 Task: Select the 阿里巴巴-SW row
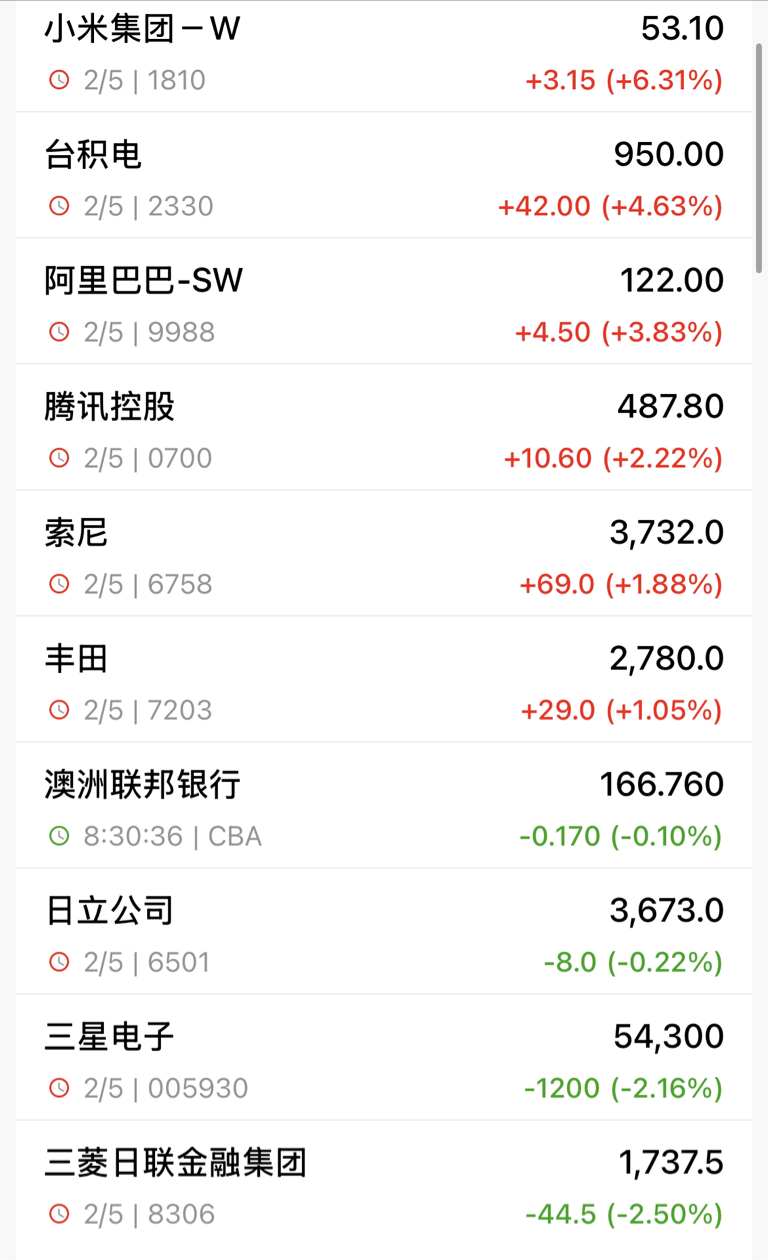(x=384, y=301)
